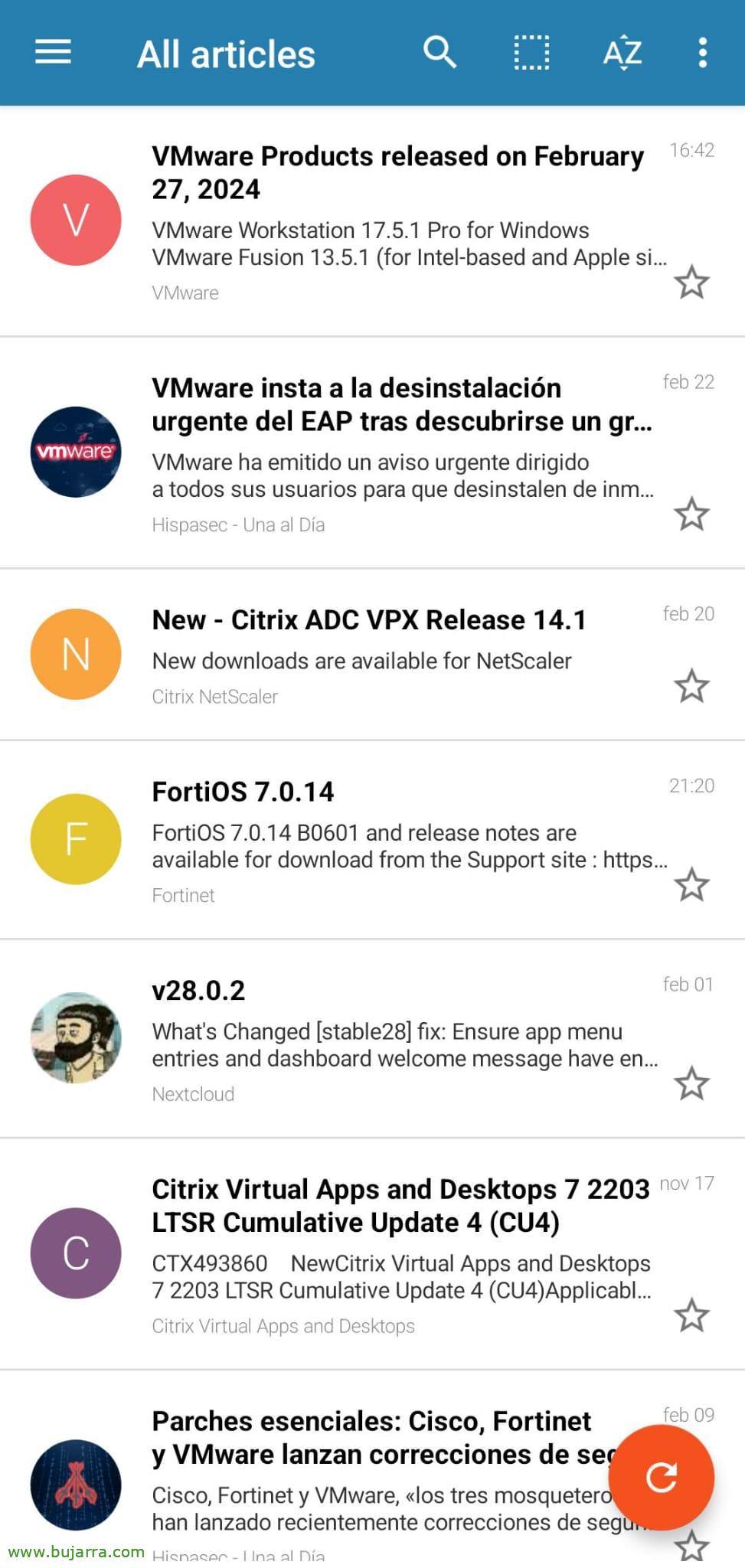Open the FortiOS 7.0.14 article
Image resolution: width=745 pixels, height=1568 pixels.
click(372, 840)
